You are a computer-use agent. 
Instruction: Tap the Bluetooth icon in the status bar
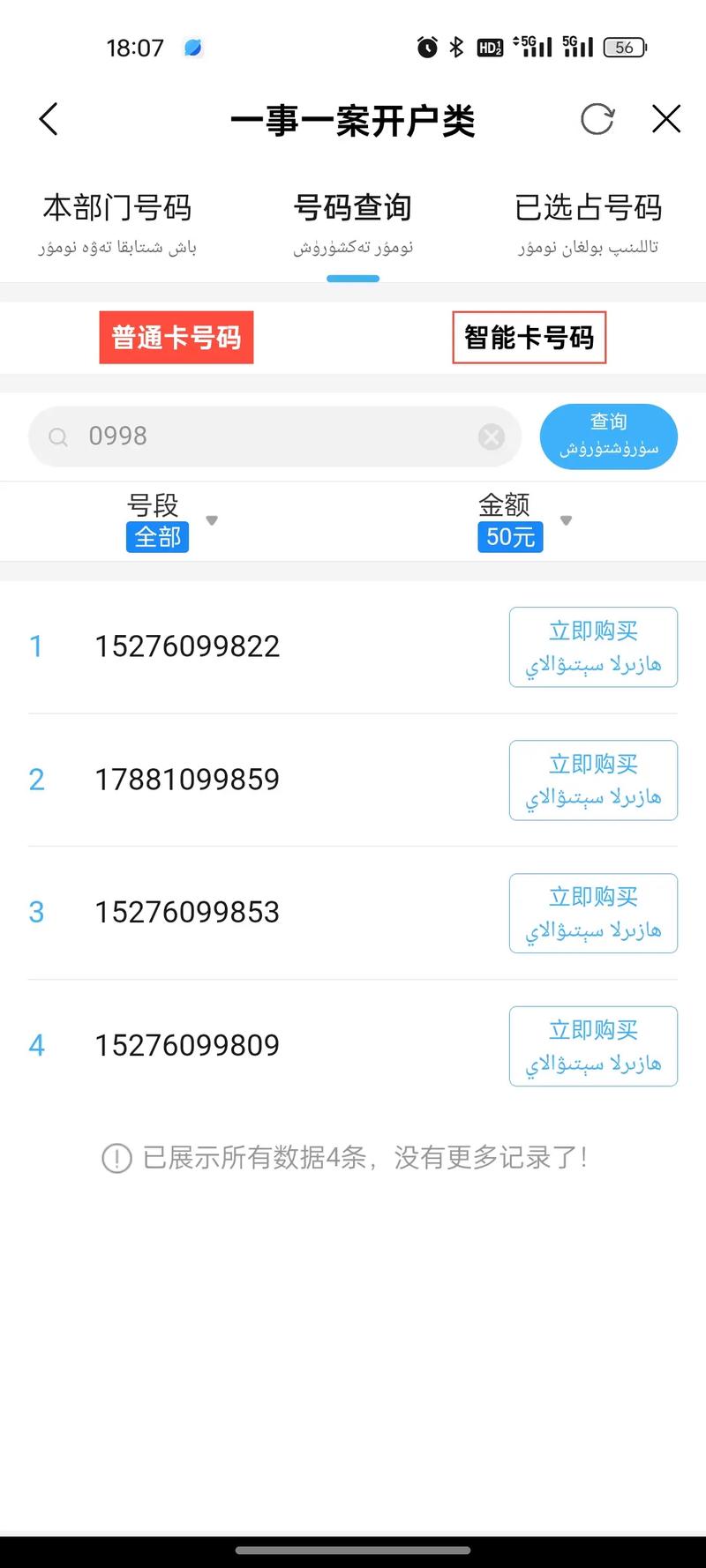[x=456, y=49]
